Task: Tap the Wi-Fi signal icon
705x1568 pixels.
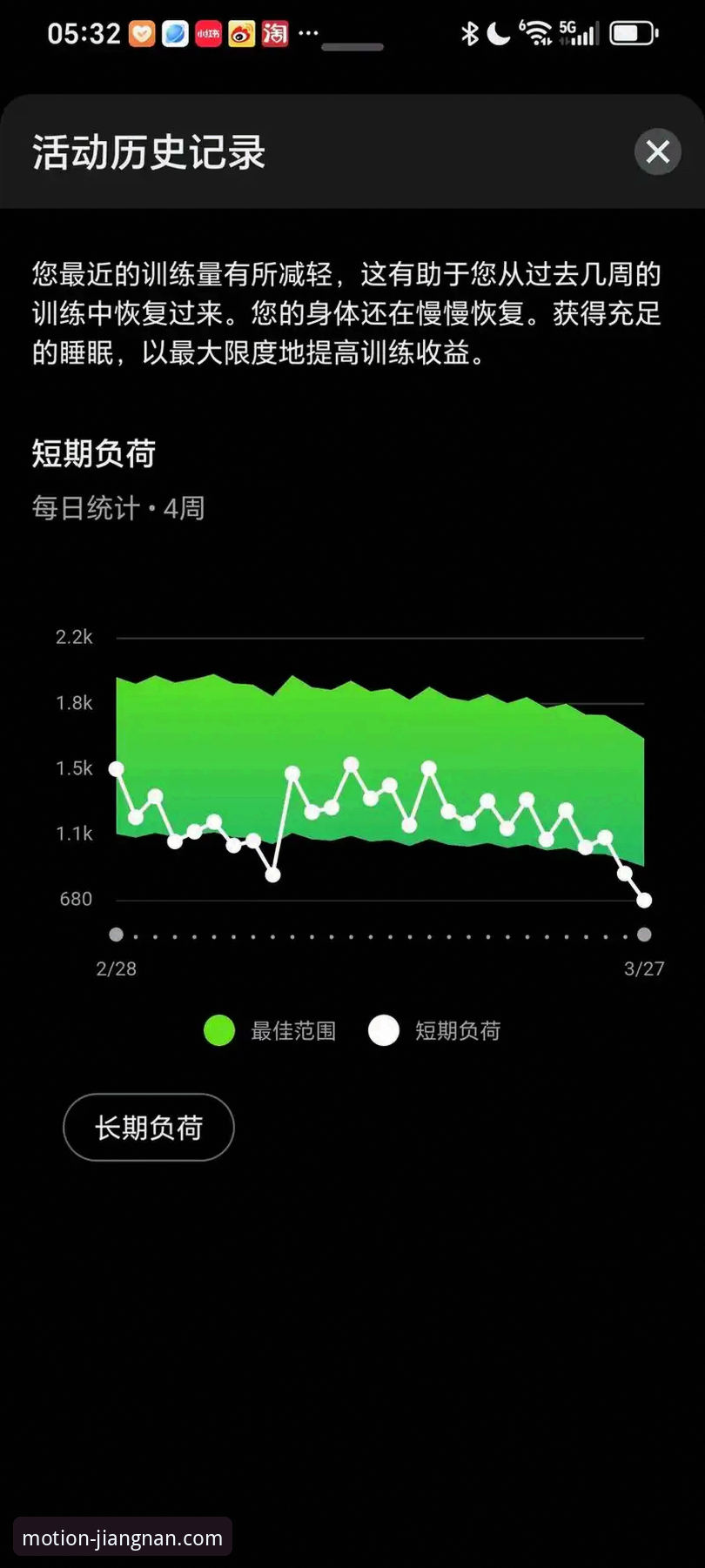Action: pyautogui.click(x=537, y=33)
